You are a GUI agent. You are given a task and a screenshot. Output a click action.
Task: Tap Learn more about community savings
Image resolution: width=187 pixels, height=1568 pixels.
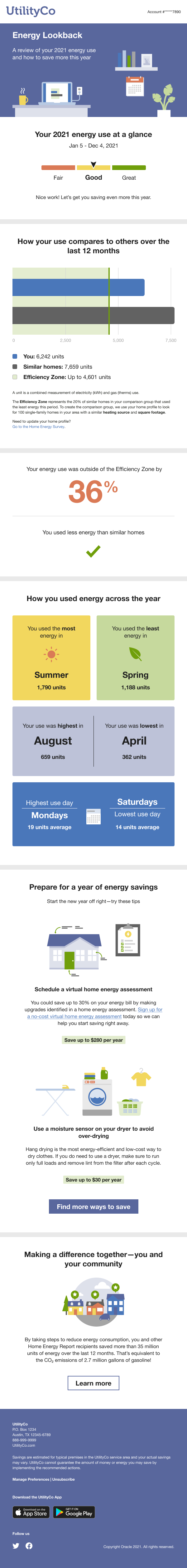pos(93,1383)
